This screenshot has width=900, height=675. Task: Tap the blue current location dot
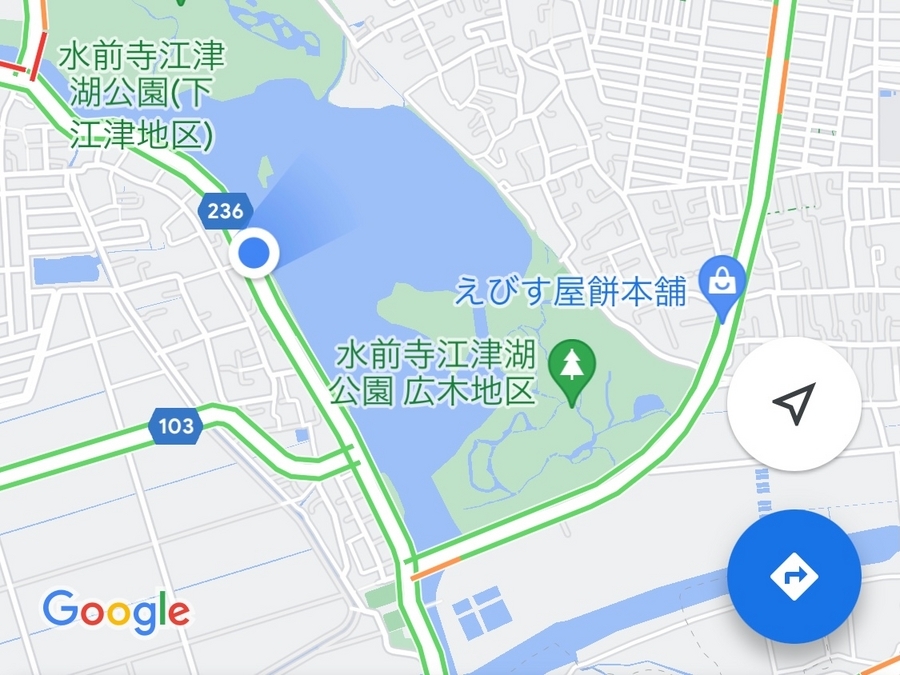tap(256, 252)
